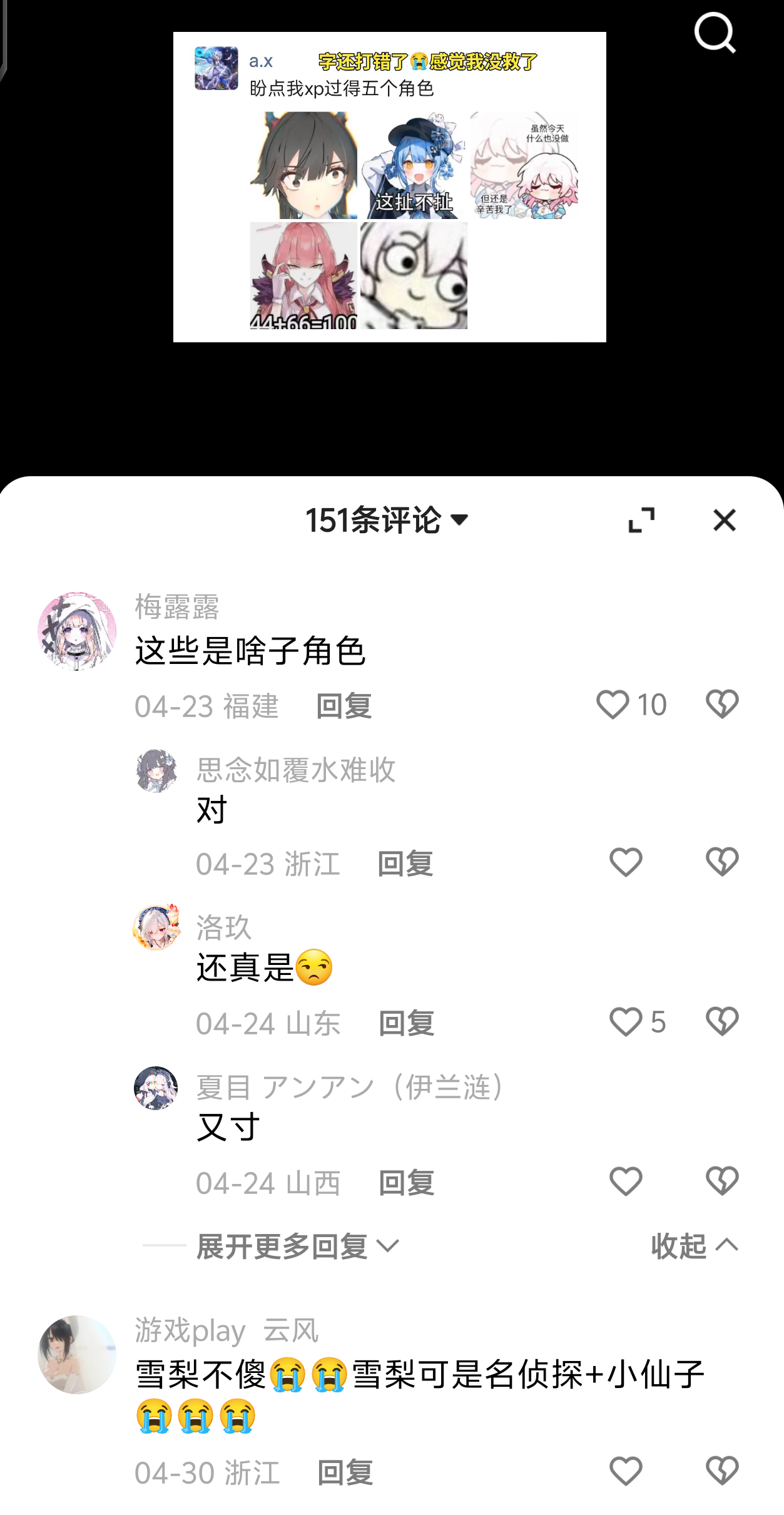Expand more replies with 展开更多回复
The width and height of the screenshot is (784, 1515).
pyautogui.click(x=298, y=1246)
